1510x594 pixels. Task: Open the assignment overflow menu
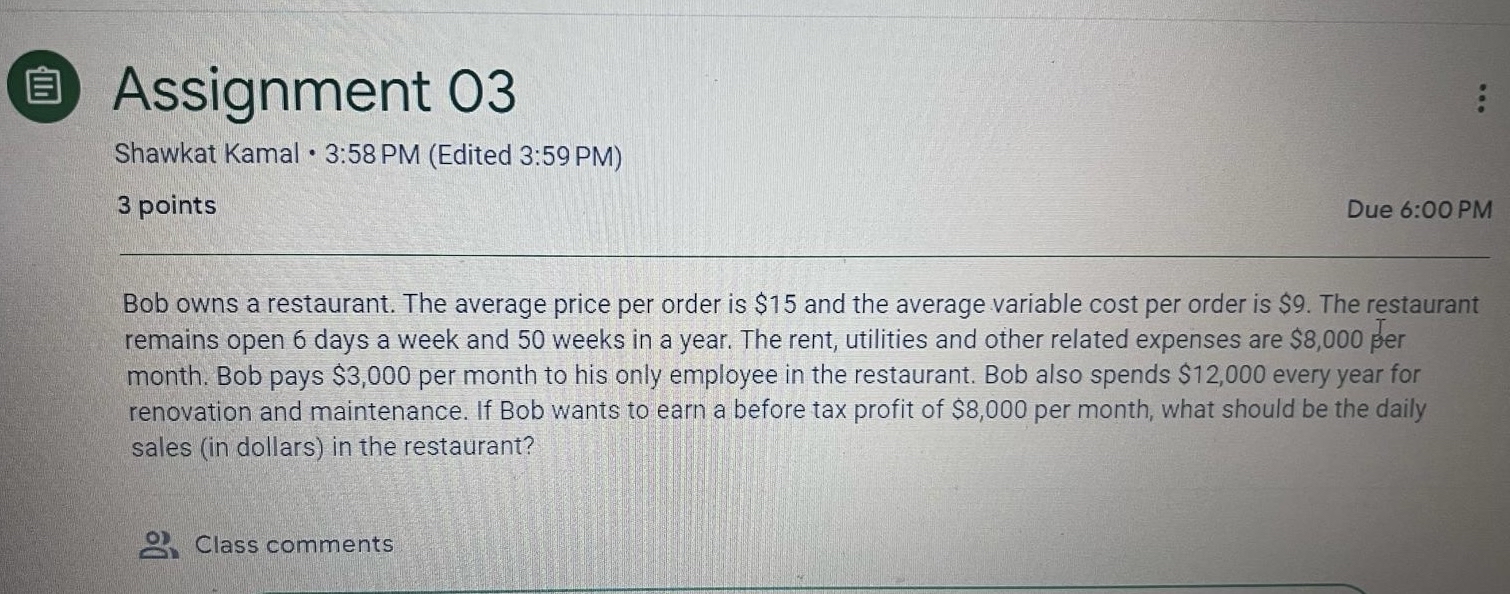coord(1482,100)
